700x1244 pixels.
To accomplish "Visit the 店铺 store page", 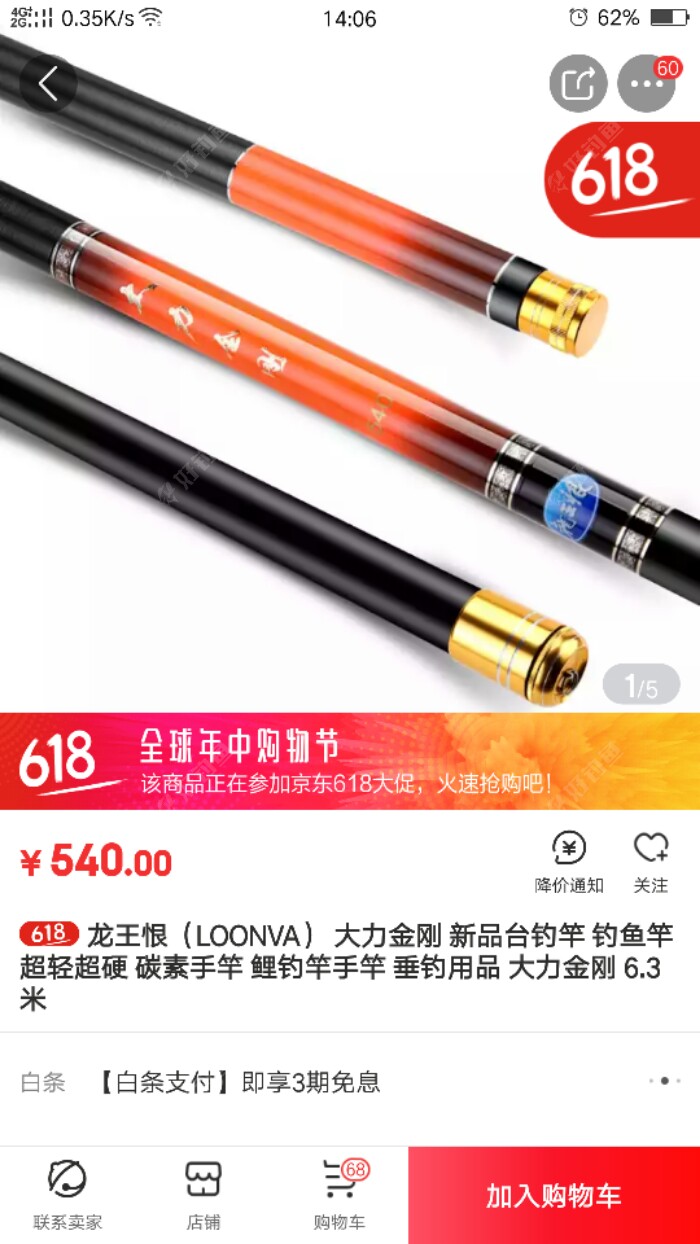I will pos(203,1194).
